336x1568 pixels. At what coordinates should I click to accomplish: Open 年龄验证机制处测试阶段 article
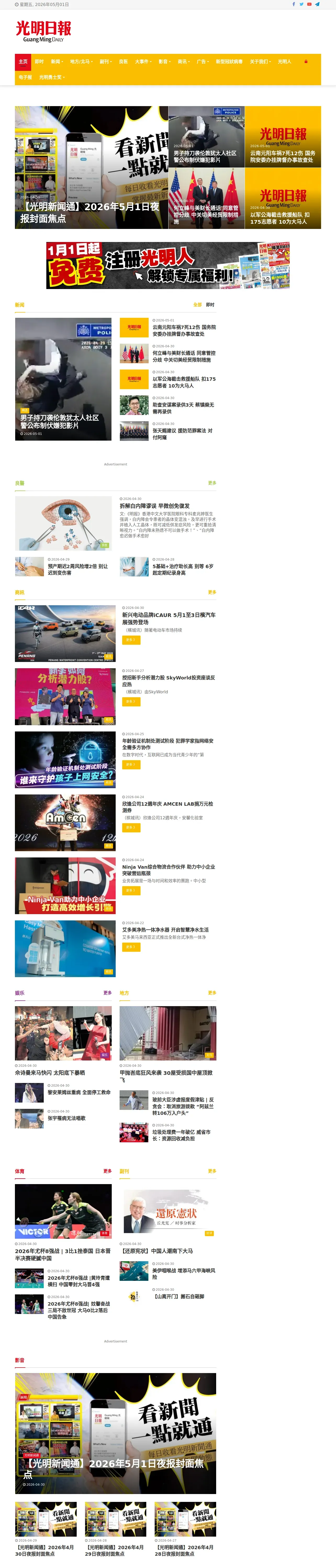(168, 744)
